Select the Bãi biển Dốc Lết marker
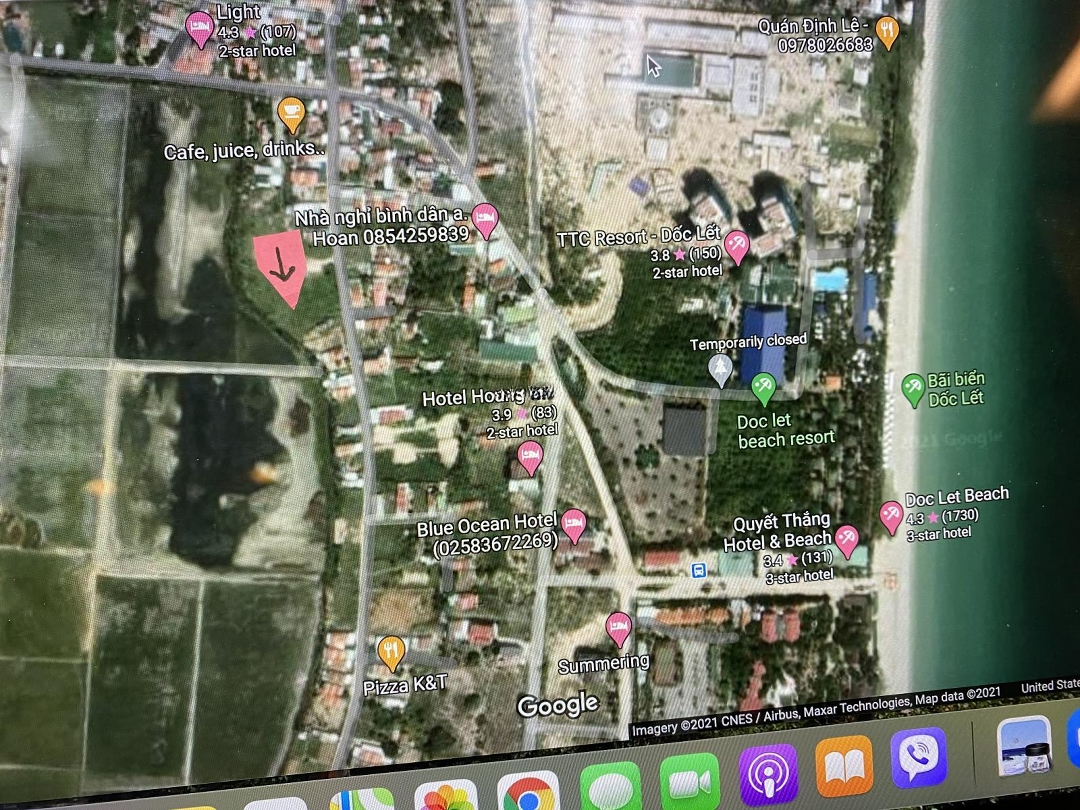Image resolution: width=1080 pixels, height=810 pixels. 912,388
